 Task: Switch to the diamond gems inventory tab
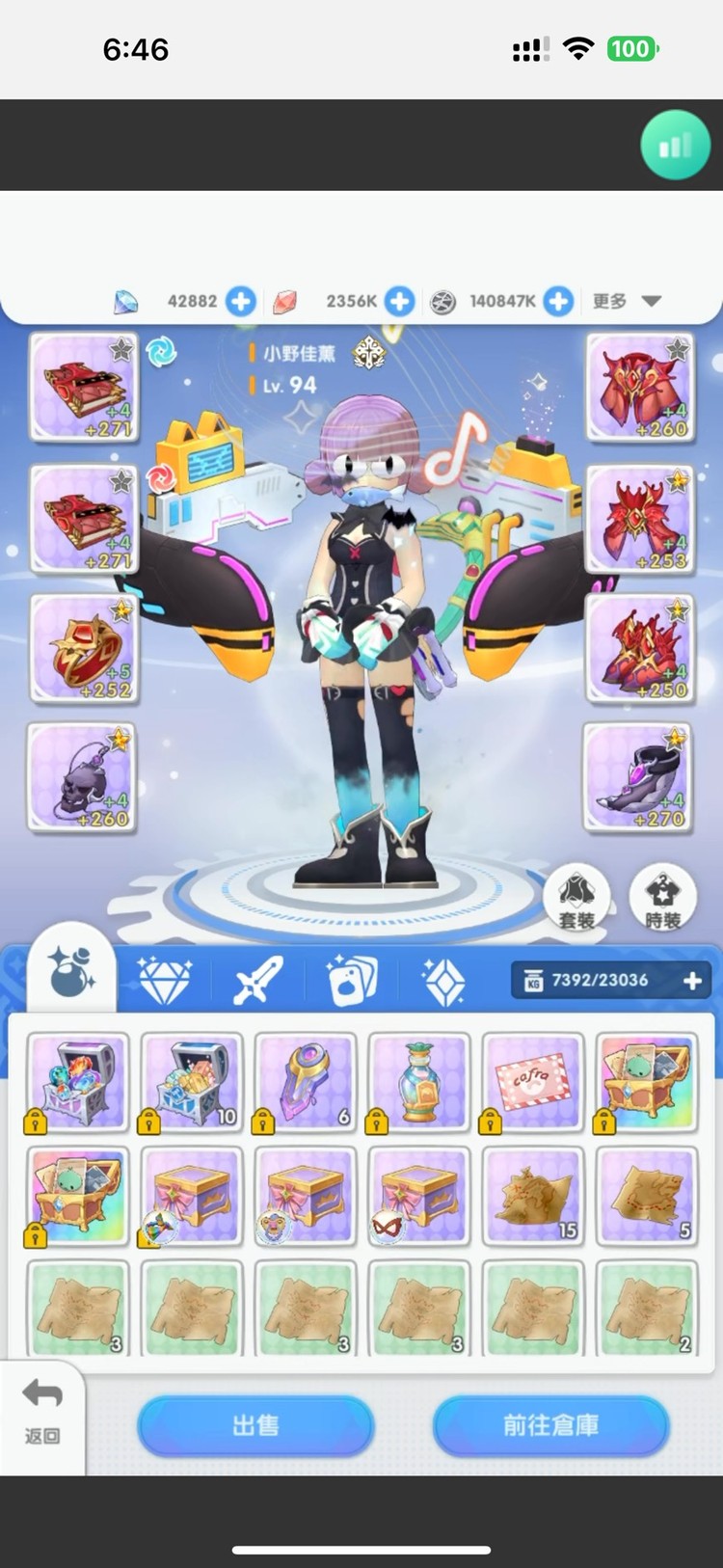(x=165, y=981)
